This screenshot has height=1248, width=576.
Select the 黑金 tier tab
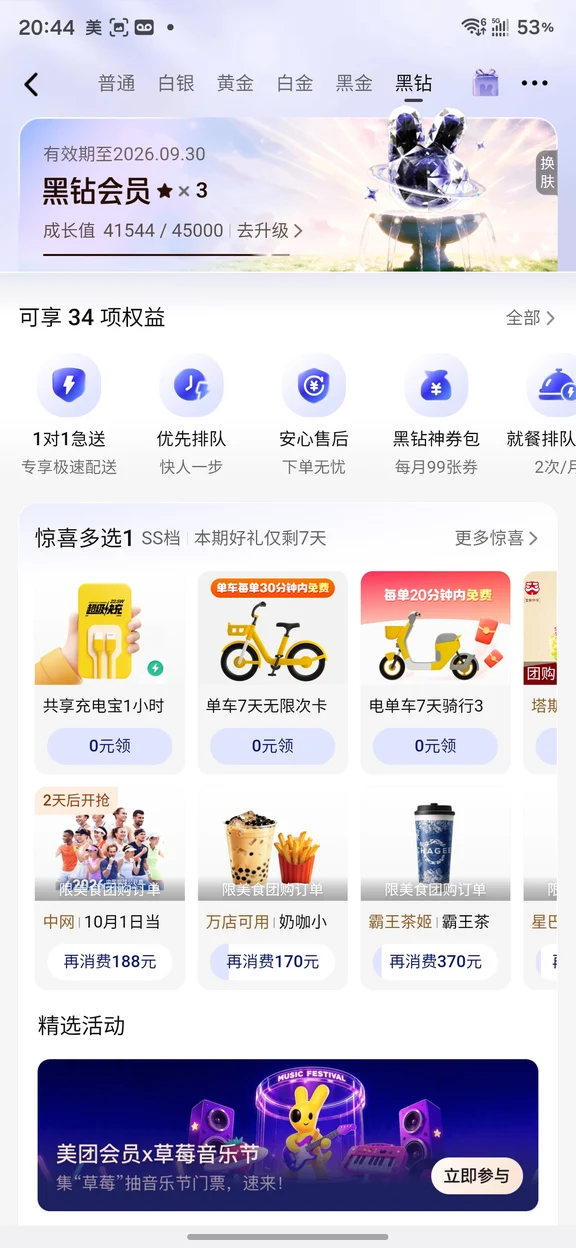click(354, 83)
